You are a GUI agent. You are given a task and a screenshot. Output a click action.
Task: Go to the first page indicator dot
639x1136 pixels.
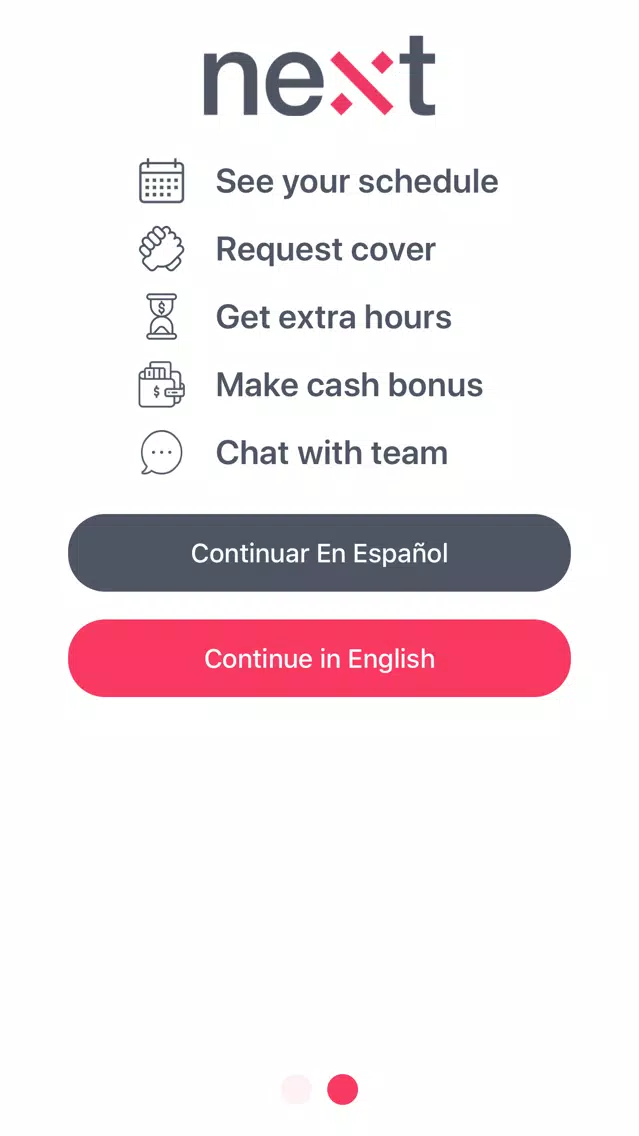(x=296, y=1089)
